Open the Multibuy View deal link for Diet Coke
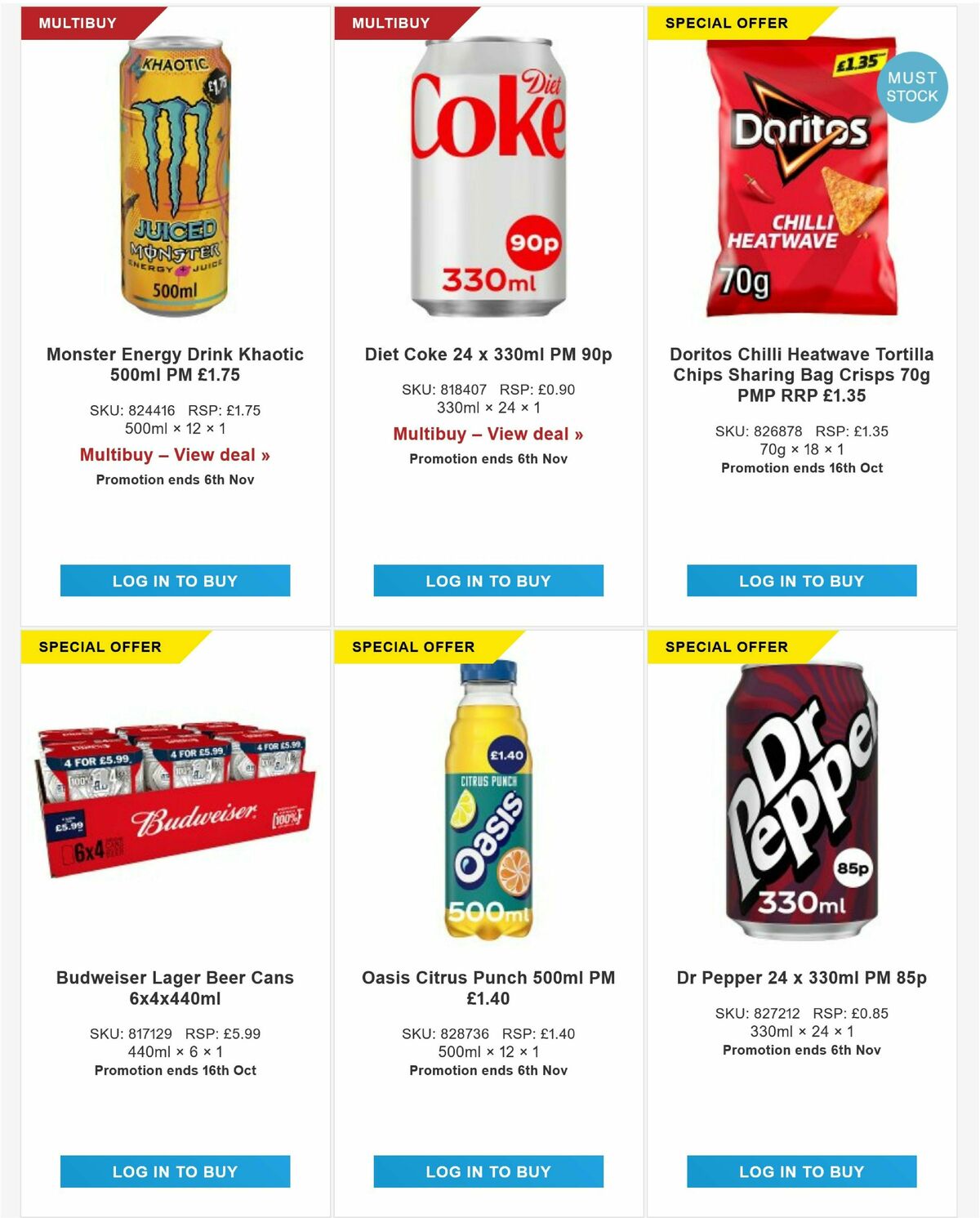This screenshot has height=1218, width=980. (489, 435)
